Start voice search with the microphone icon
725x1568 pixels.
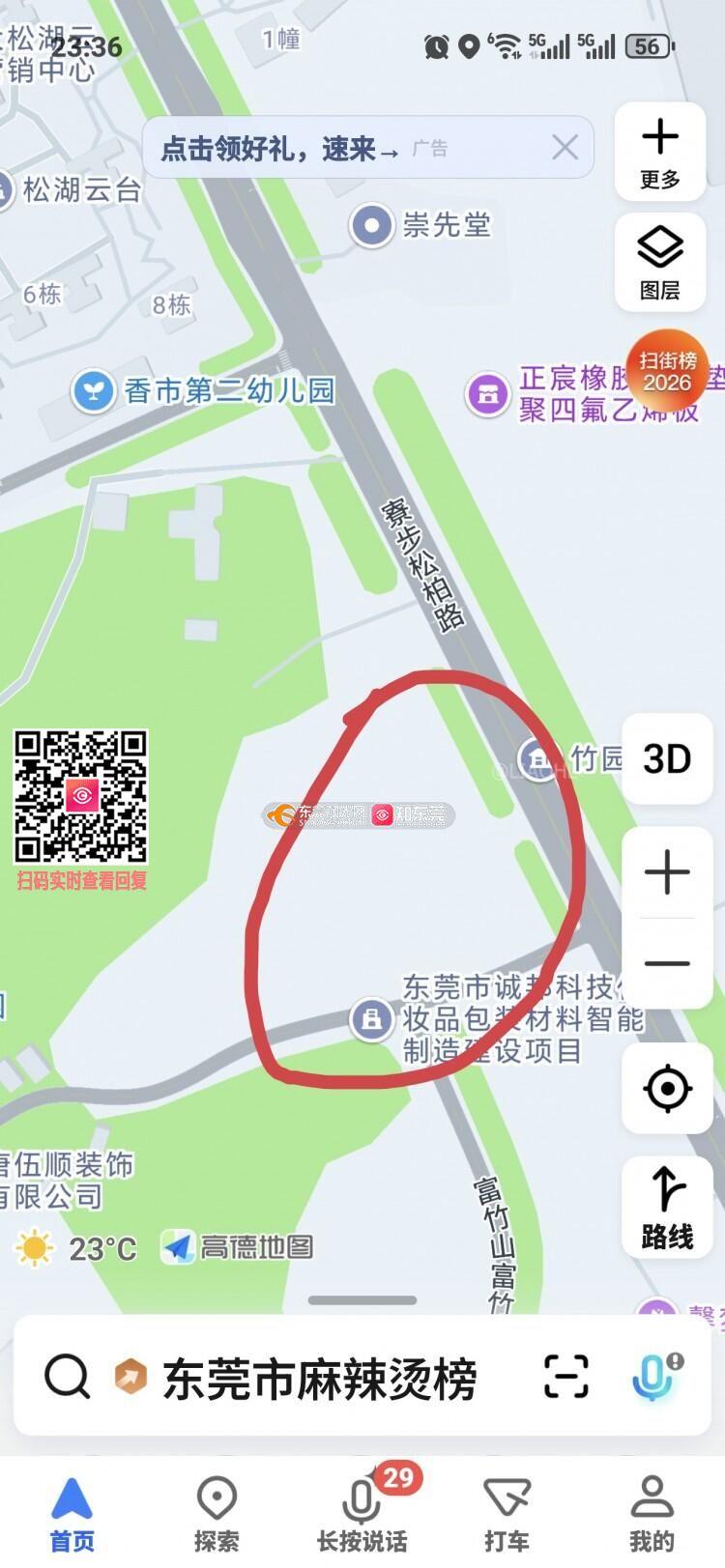(x=656, y=1377)
